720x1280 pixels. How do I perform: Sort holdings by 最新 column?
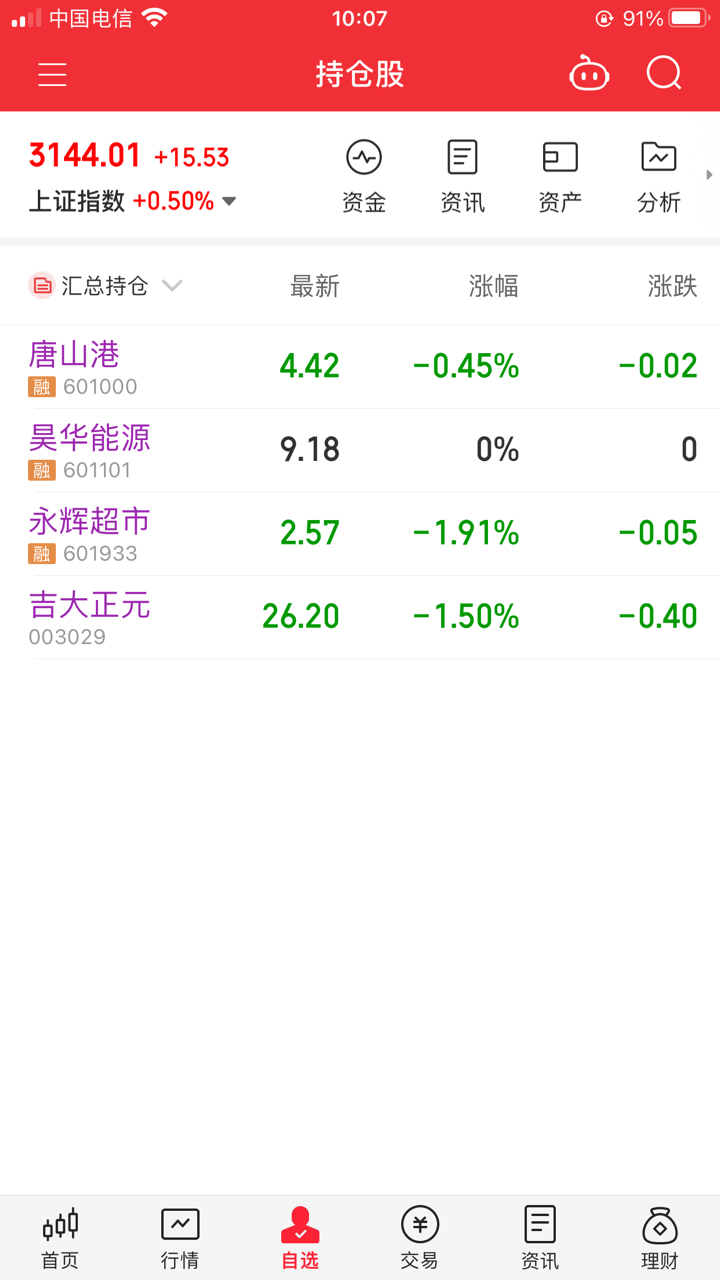point(315,287)
